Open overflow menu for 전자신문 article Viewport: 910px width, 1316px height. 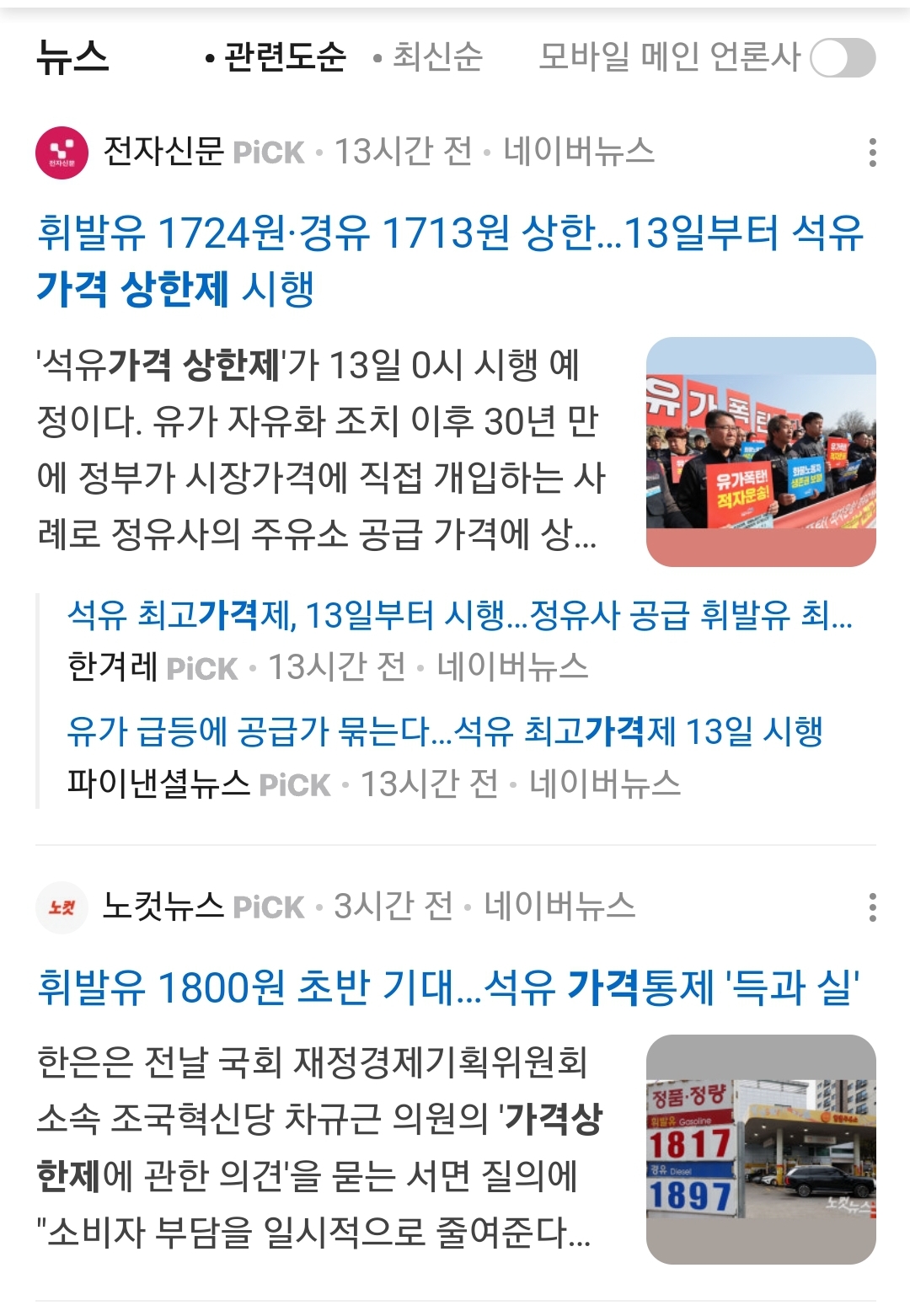[x=872, y=152]
